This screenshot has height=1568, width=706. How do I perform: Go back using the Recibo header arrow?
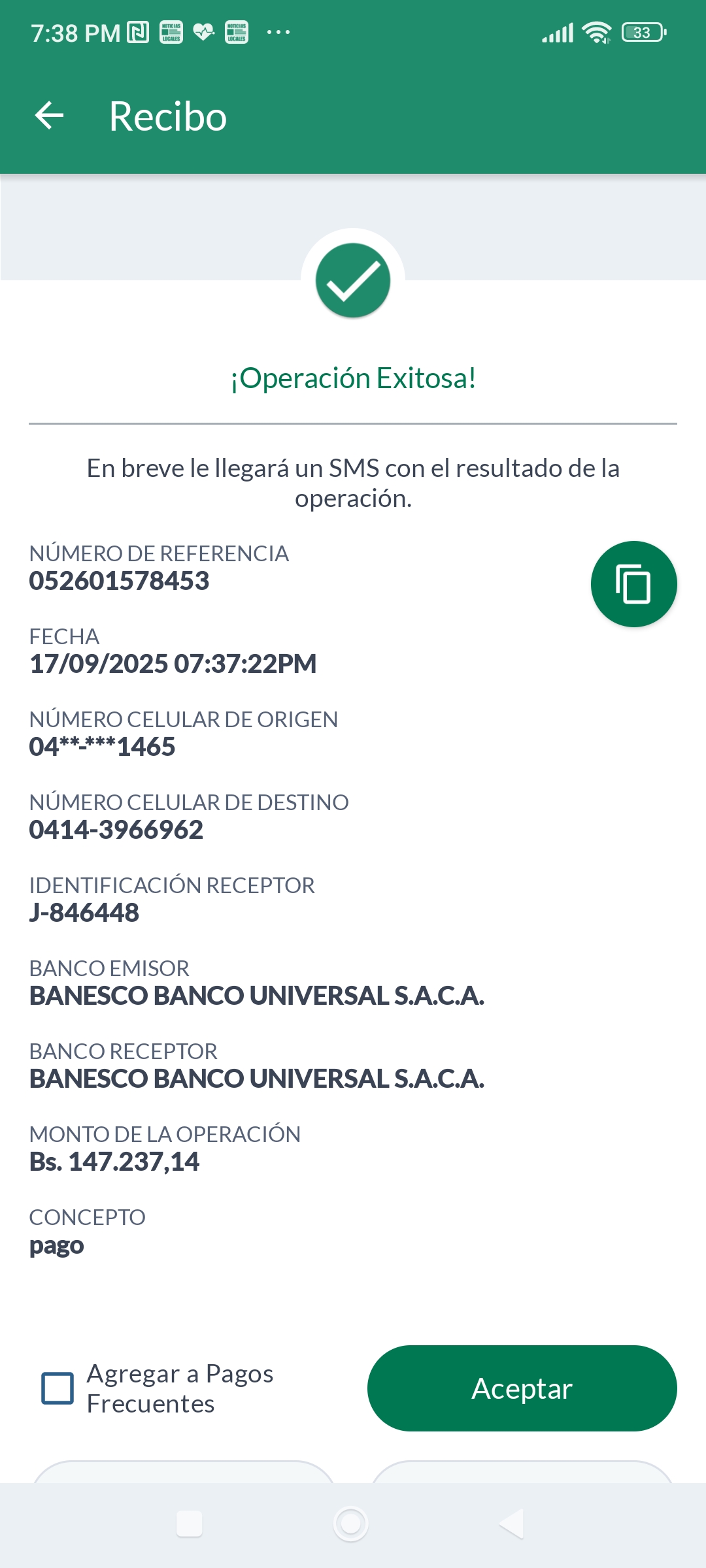(x=49, y=116)
